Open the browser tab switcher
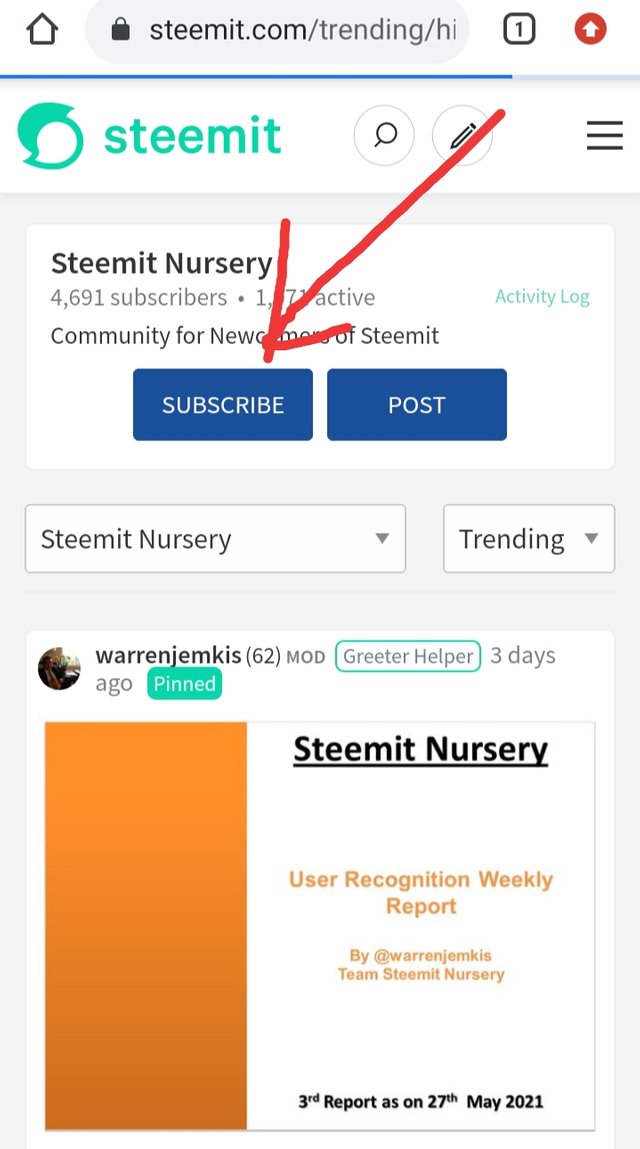 click(x=518, y=31)
